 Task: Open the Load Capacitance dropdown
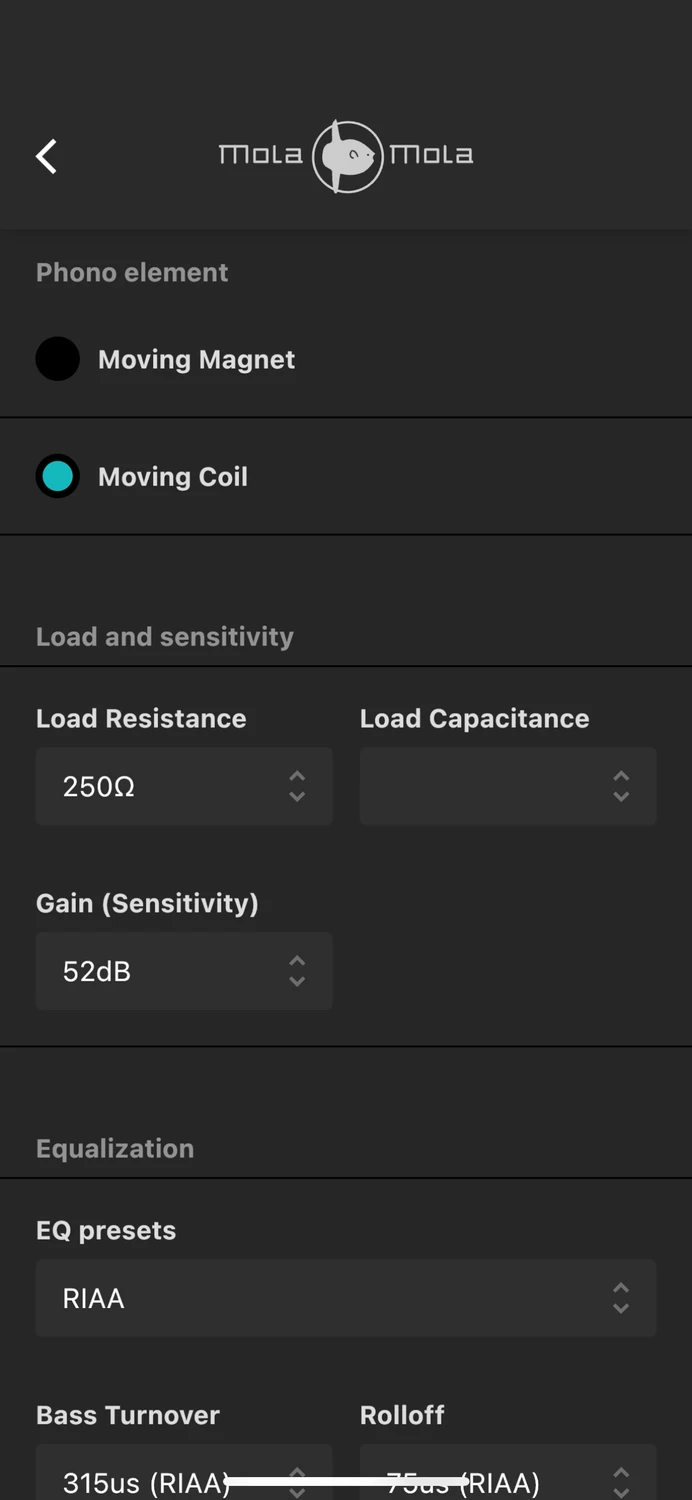(x=508, y=786)
